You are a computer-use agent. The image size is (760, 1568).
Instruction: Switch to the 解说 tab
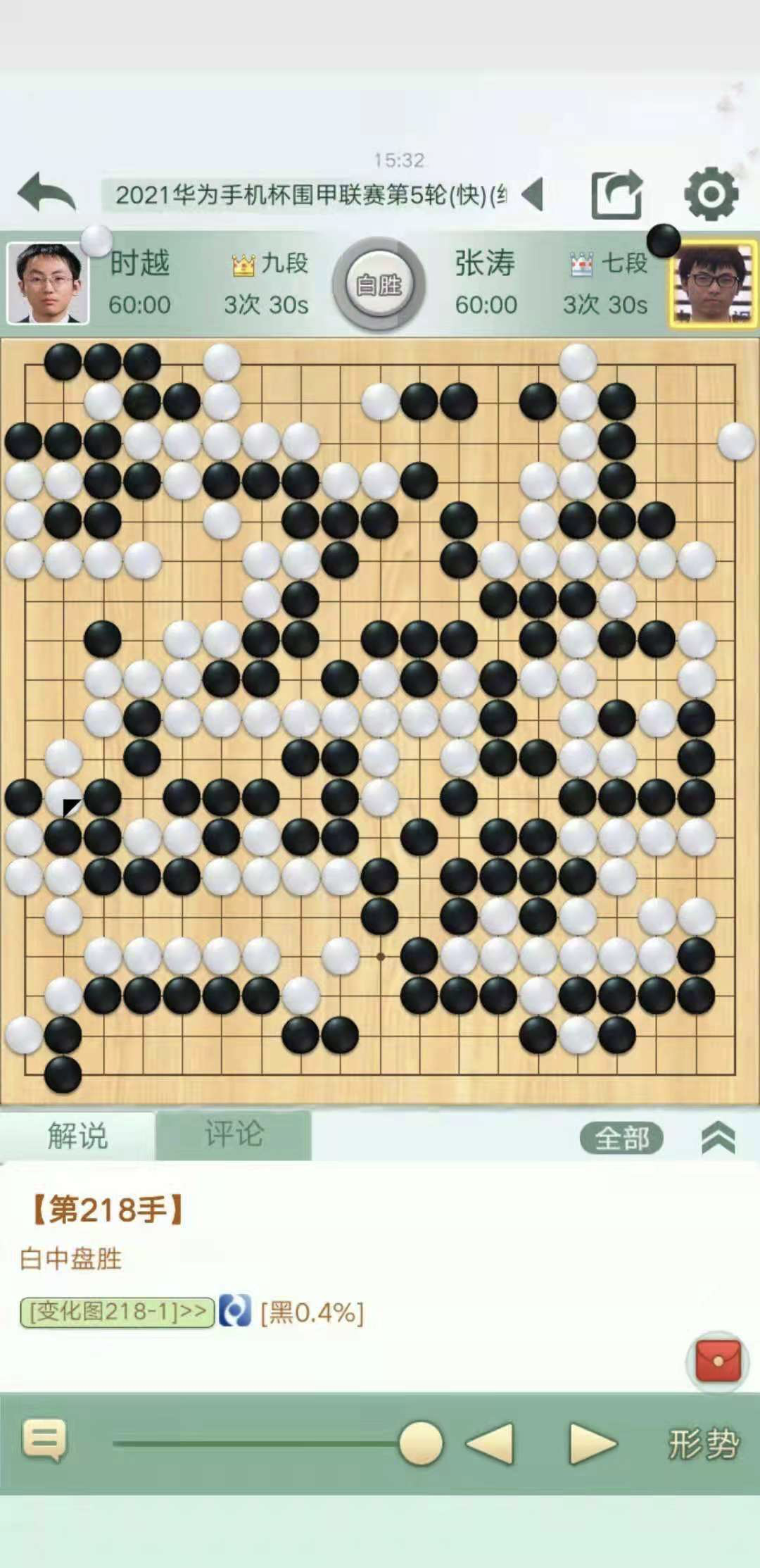(77, 1135)
